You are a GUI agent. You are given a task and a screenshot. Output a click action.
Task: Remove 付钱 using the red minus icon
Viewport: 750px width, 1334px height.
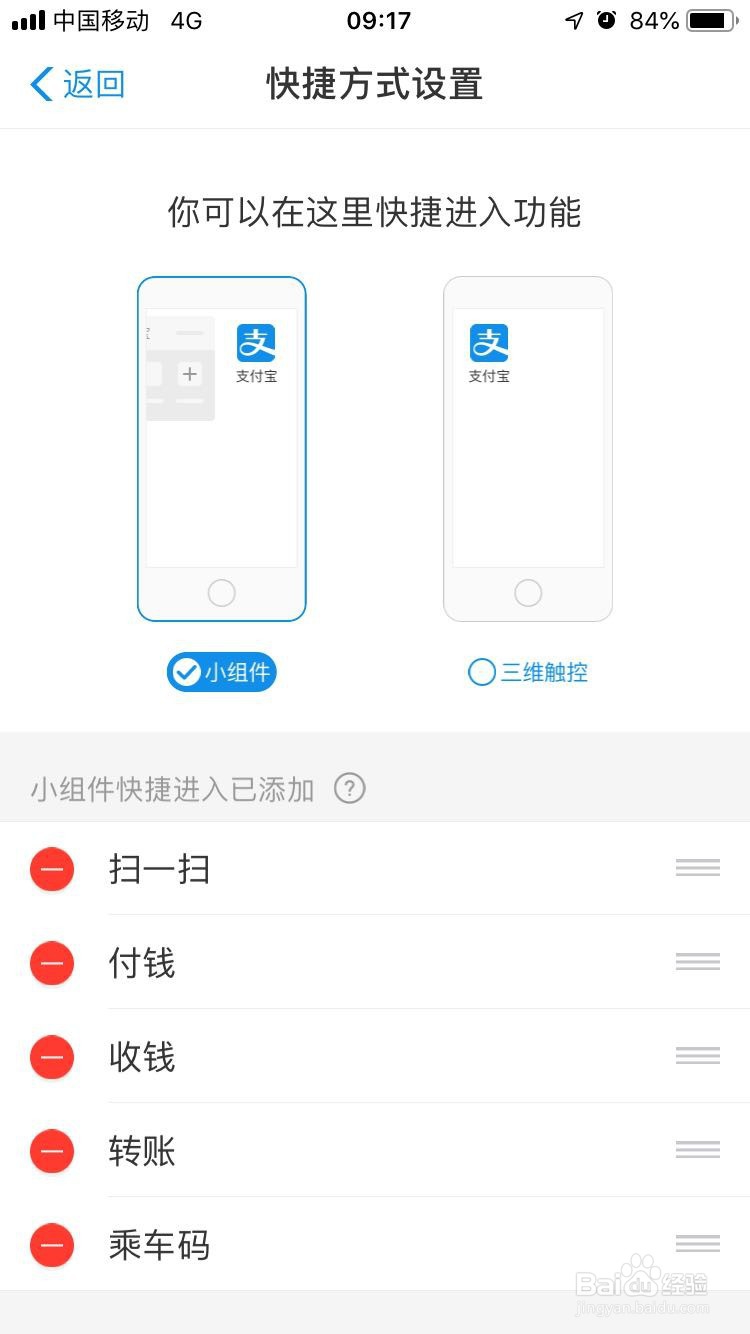point(52,963)
